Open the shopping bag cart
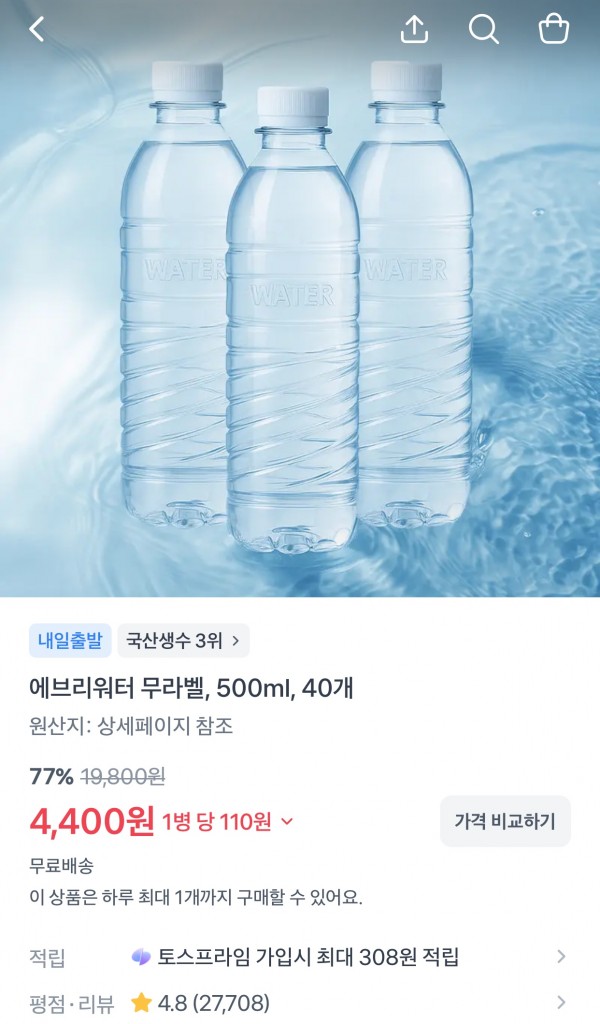Viewport: 600px width, 1024px height. point(554,29)
